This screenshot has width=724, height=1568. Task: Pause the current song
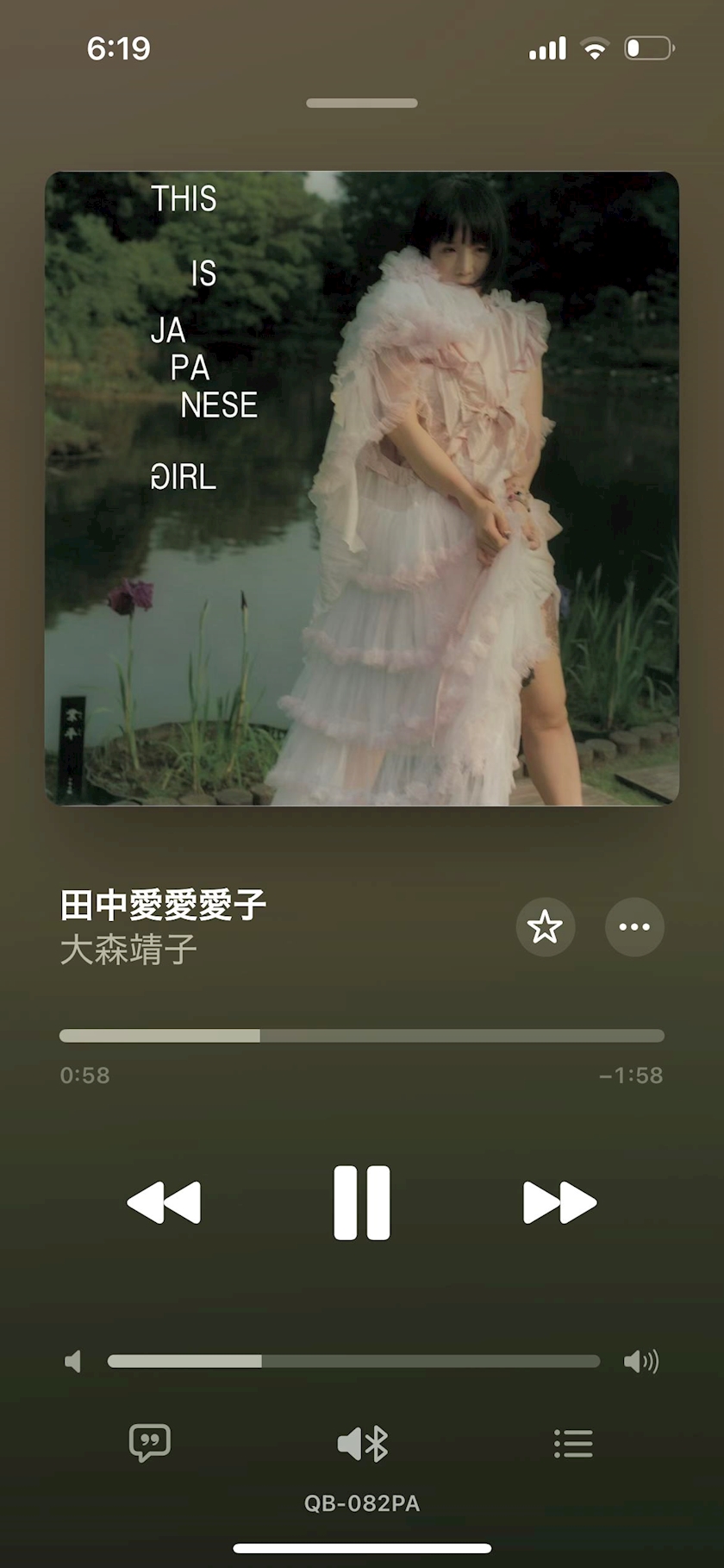pyautogui.click(x=362, y=1202)
